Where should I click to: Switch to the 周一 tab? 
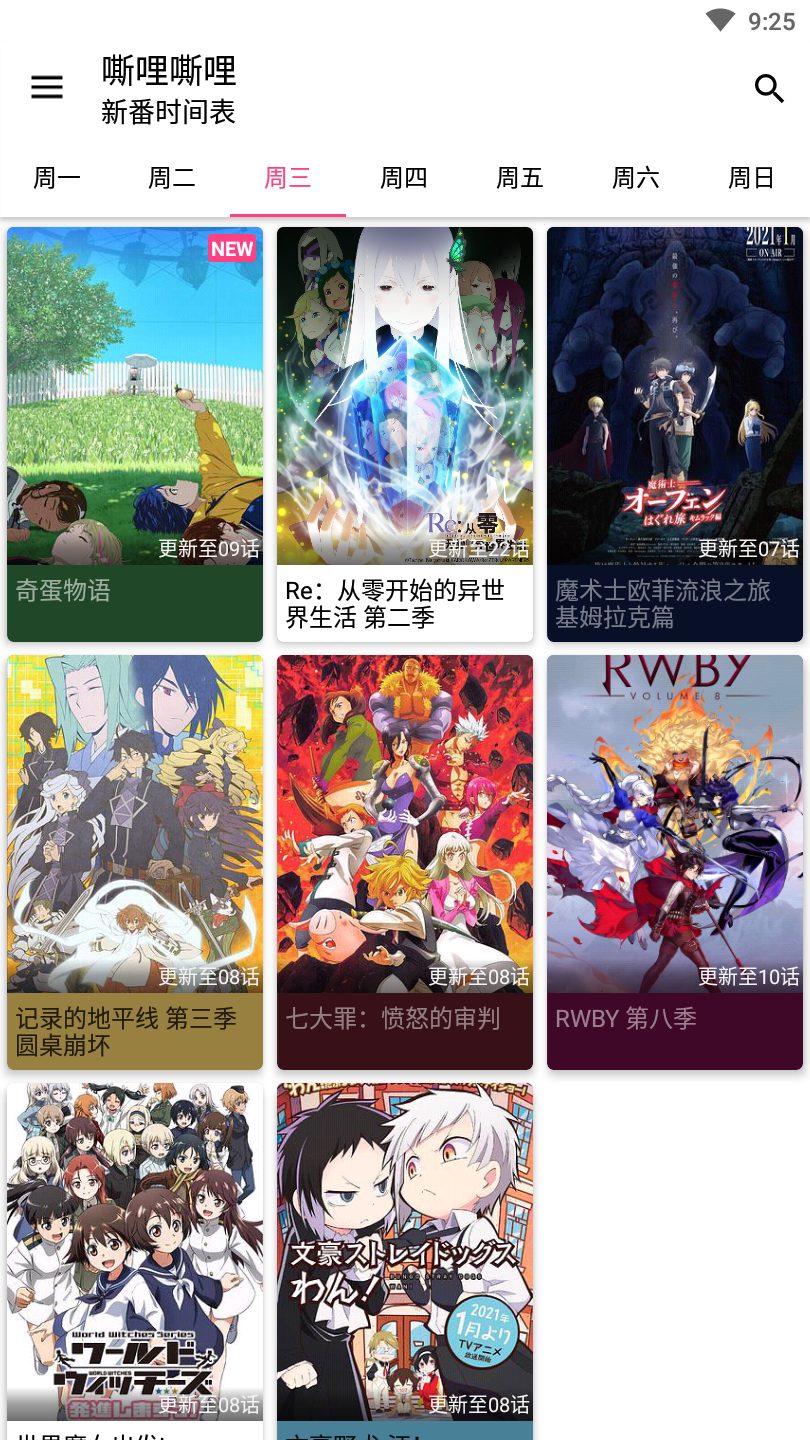57,178
